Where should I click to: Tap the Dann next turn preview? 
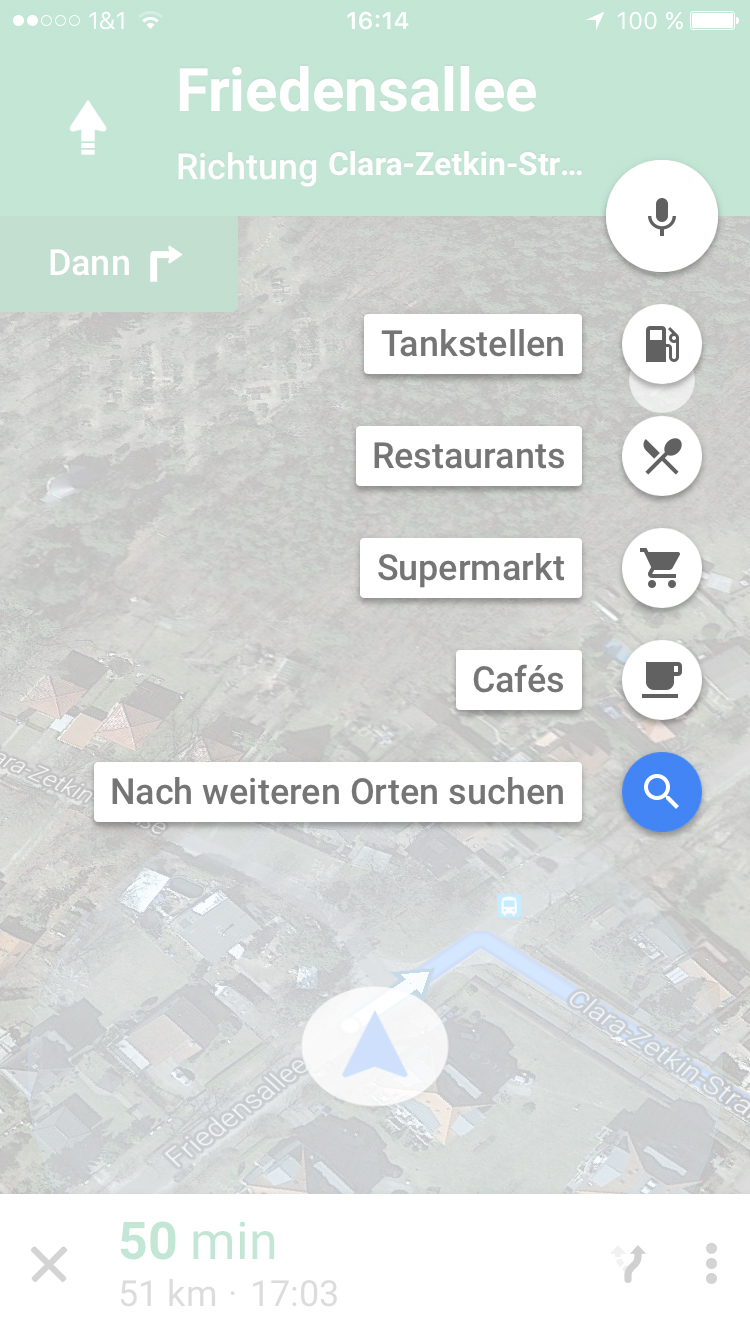point(117,264)
